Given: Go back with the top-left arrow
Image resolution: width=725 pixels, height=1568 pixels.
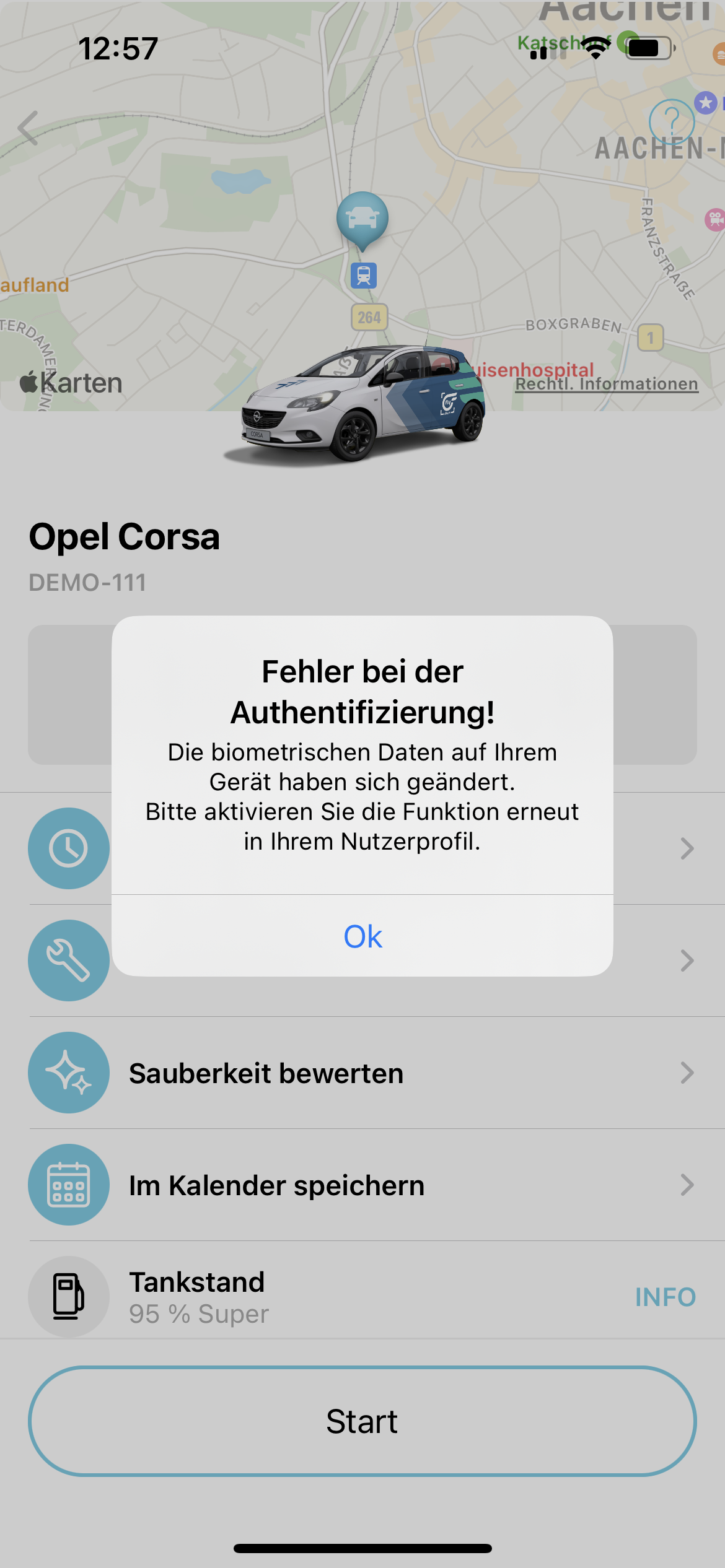Looking at the screenshot, I should click(29, 128).
